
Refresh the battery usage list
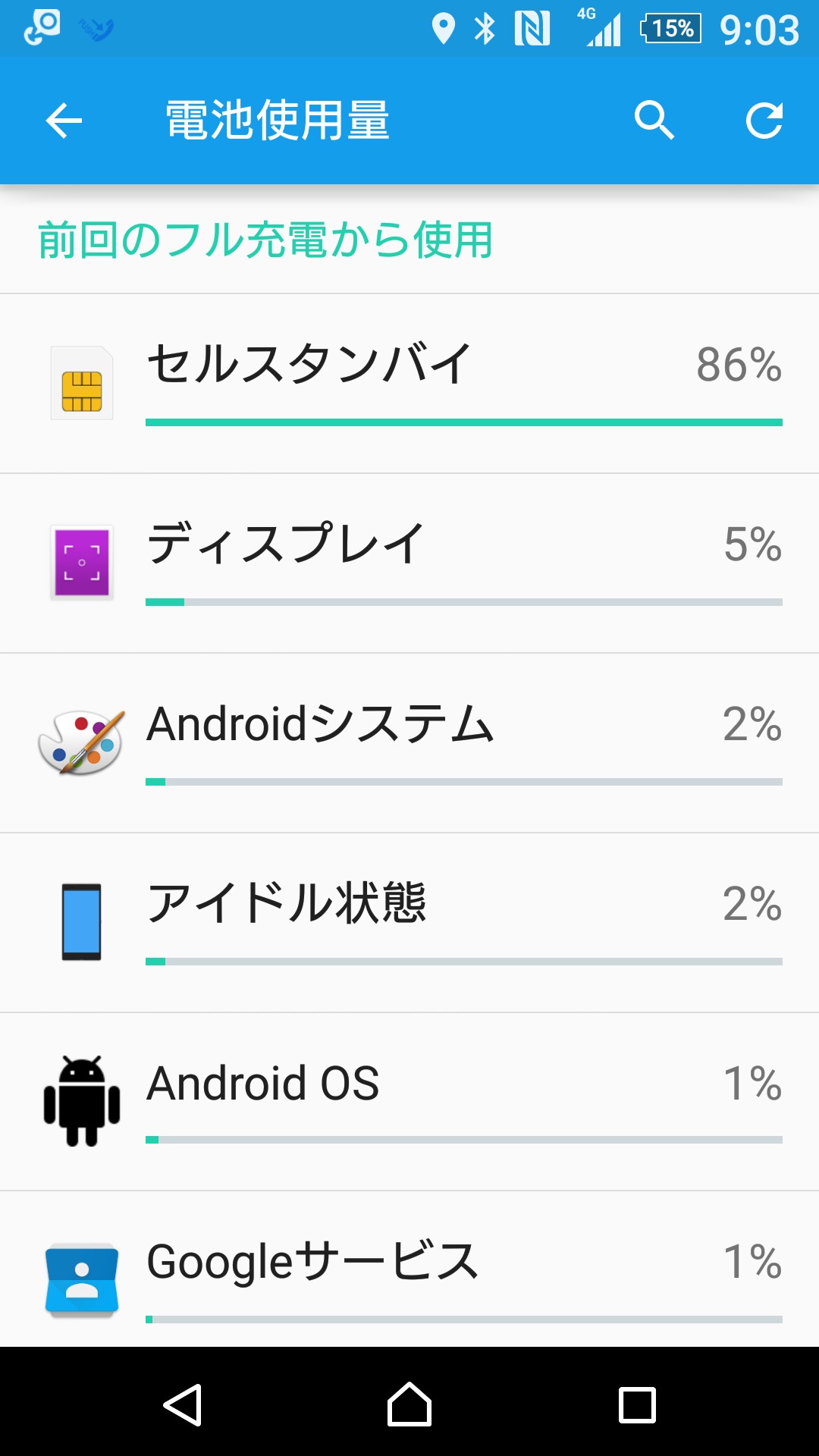click(764, 121)
